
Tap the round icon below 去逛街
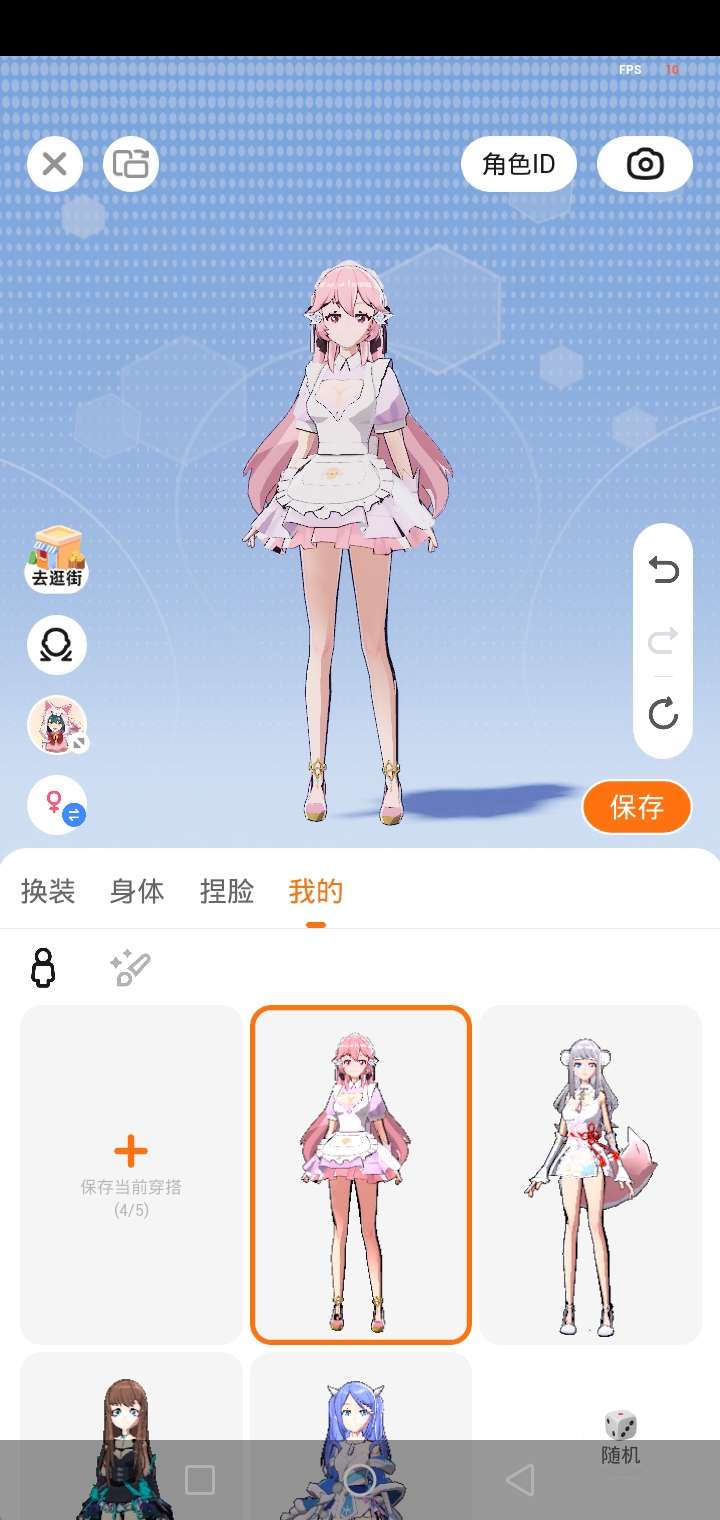[x=57, y=646]
